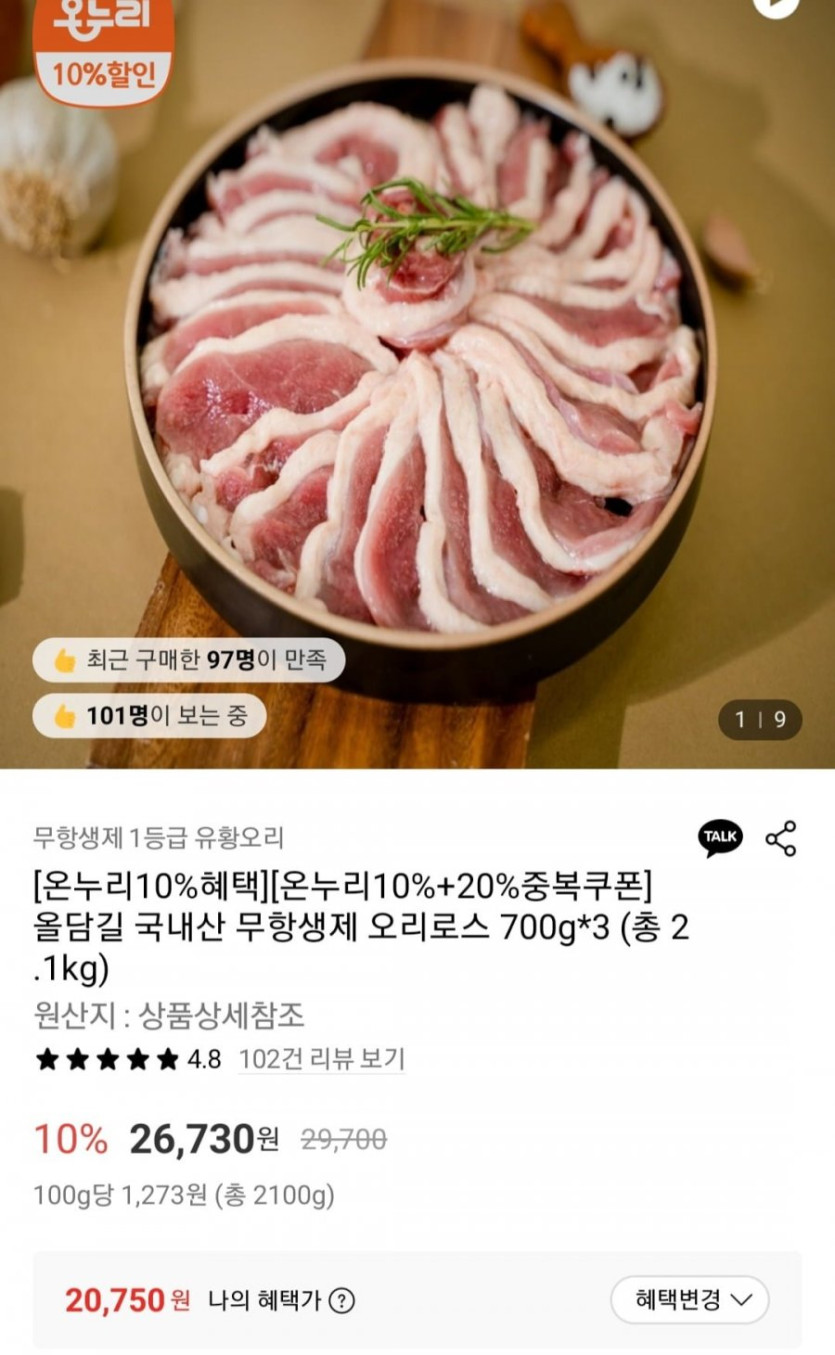Open the 102건 리뷰 보기 link
835x1355 pixels.
tap(321, 1059)
